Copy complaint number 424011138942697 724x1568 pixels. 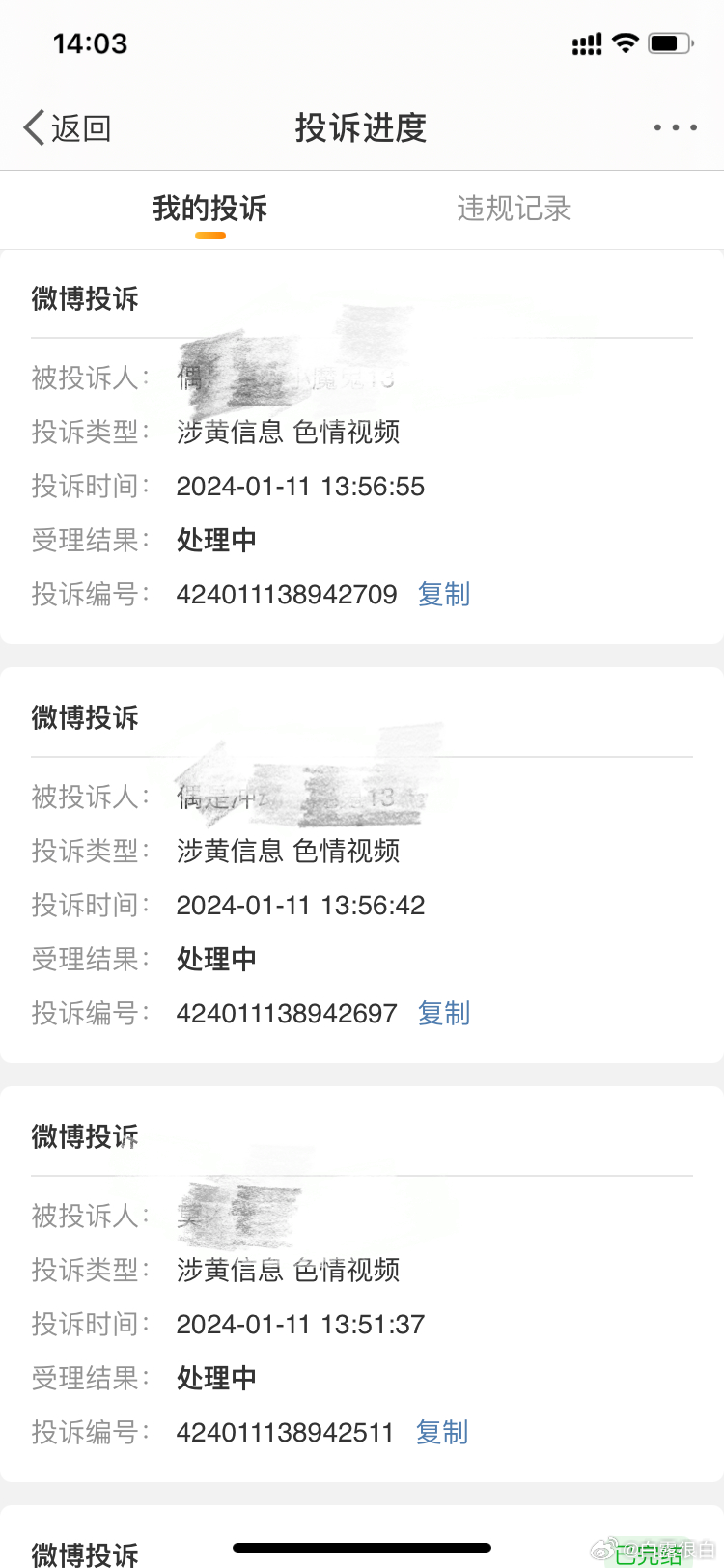[444, 1013]
